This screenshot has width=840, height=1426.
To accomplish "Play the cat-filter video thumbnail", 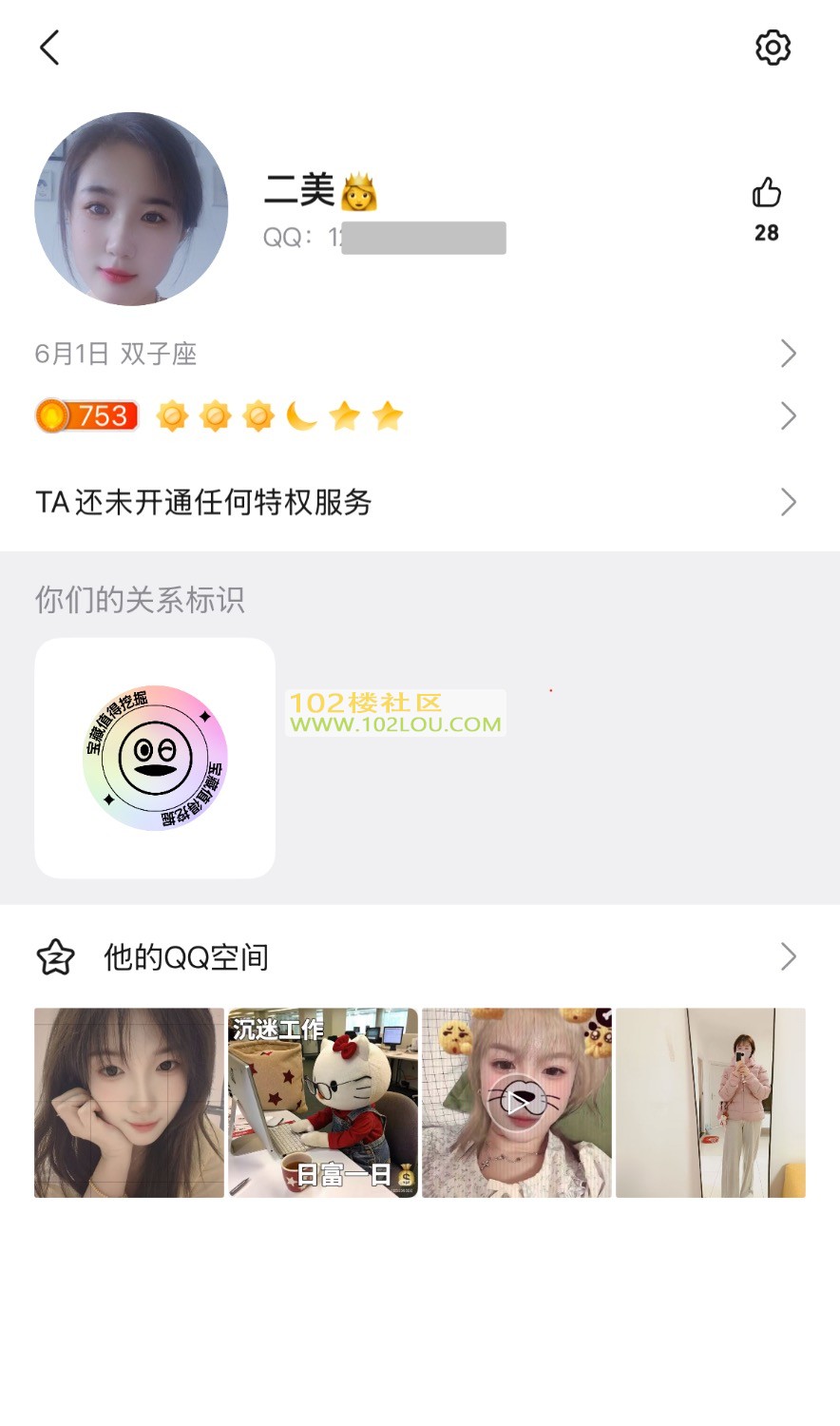I will pyautogui.click(x=517, y=1103).
